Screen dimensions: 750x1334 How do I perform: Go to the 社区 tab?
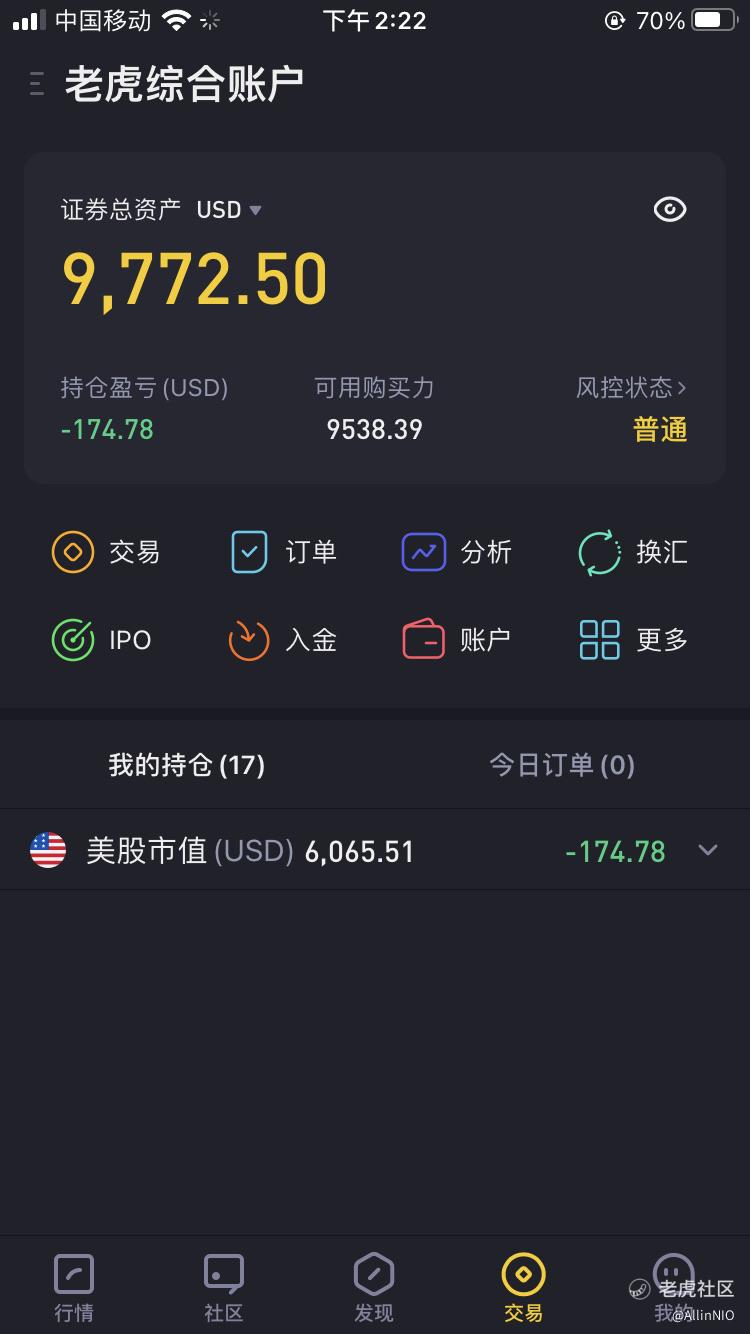224,1288
